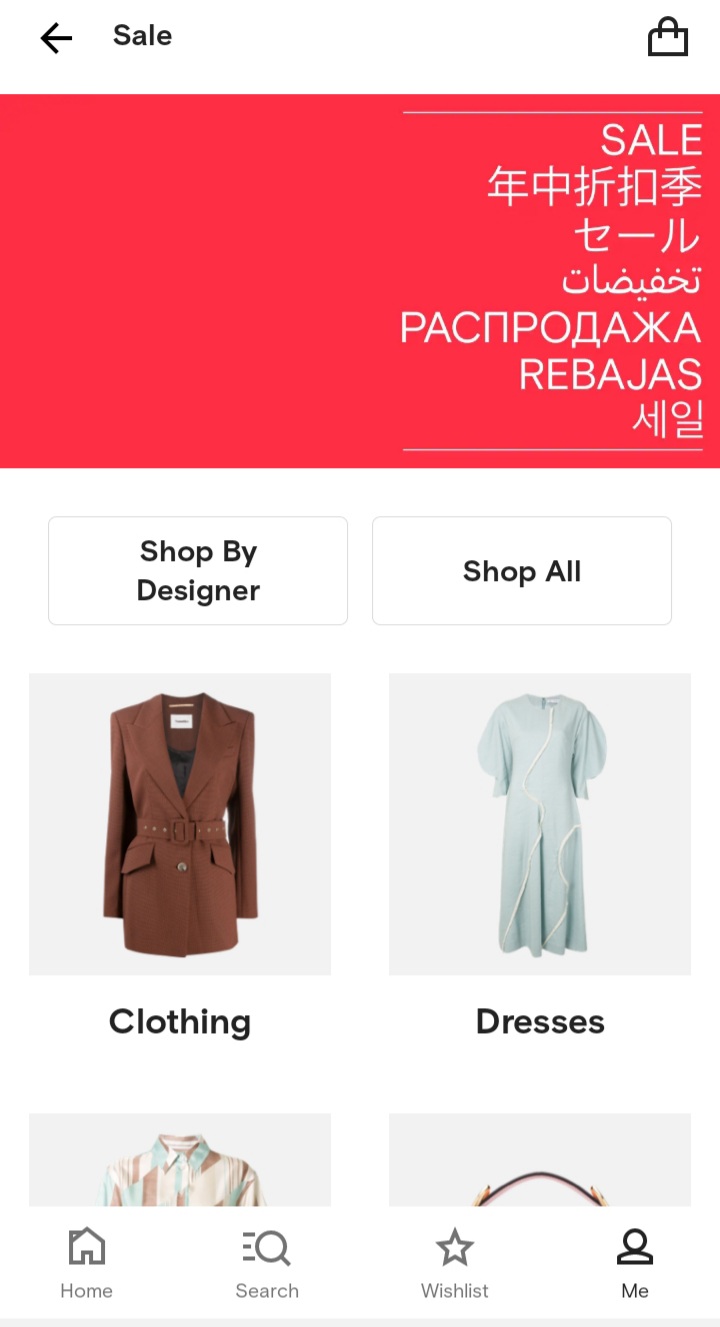The width and height of the screenshot is (720, 1327).
Task: Switch to the Search tab
Action: [267, 1263]
